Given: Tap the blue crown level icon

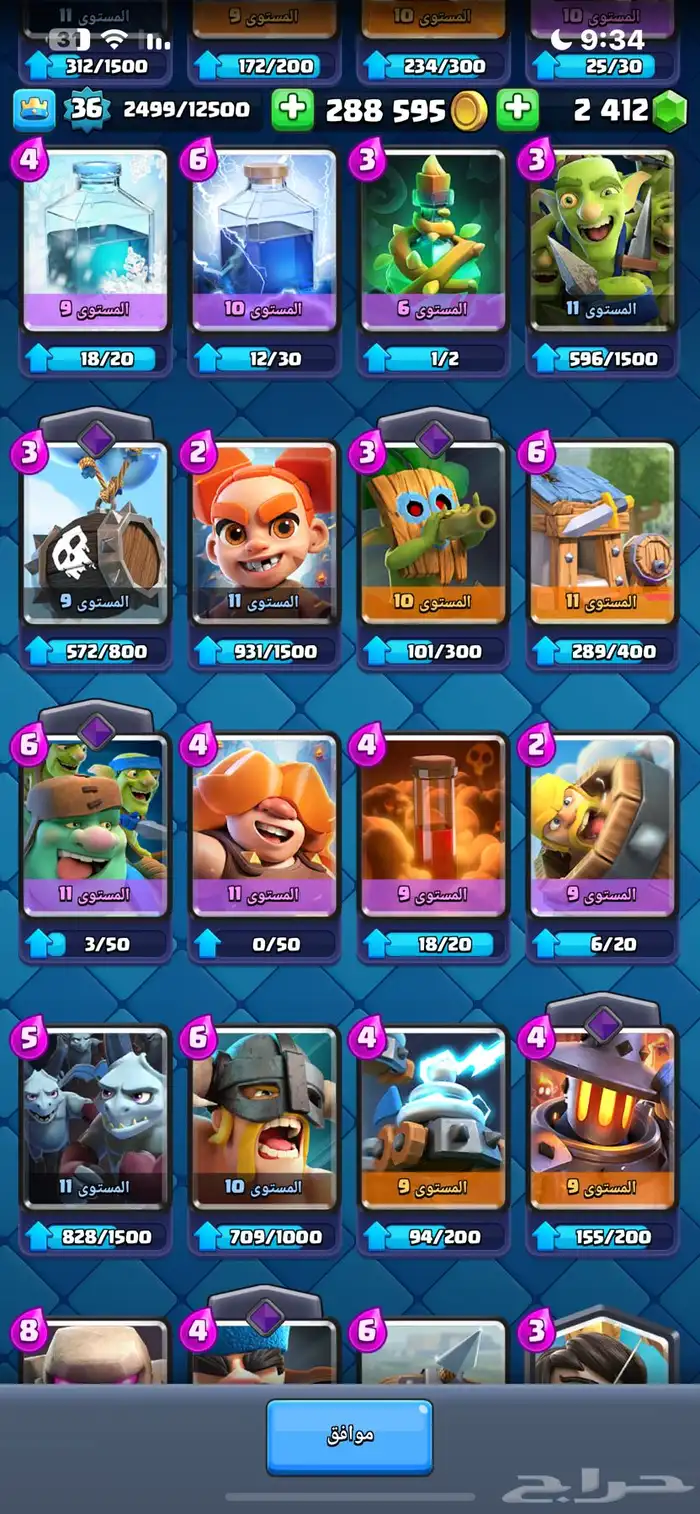Looking at the screenshot, I should pos(33,109).
